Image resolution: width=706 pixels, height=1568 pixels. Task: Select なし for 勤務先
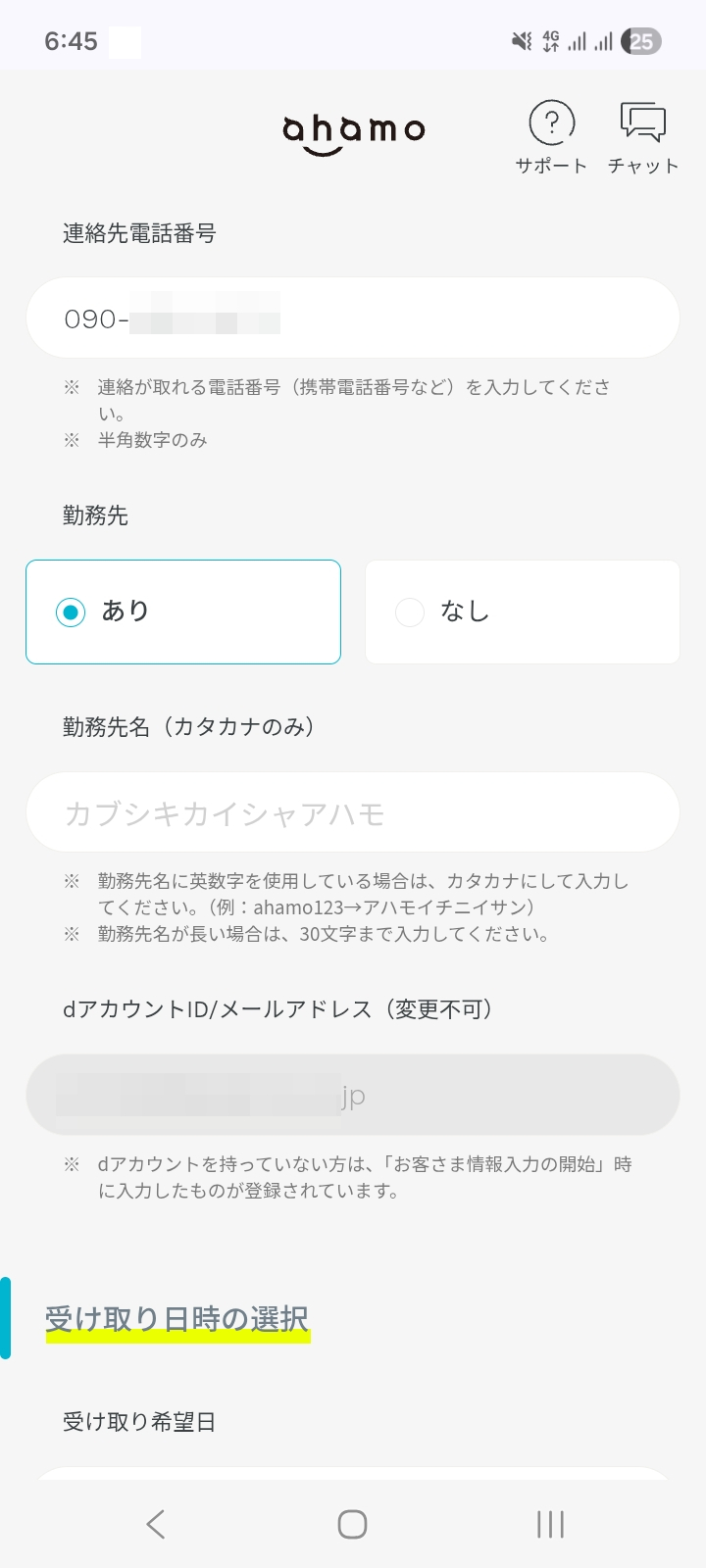tap(522, 612)
